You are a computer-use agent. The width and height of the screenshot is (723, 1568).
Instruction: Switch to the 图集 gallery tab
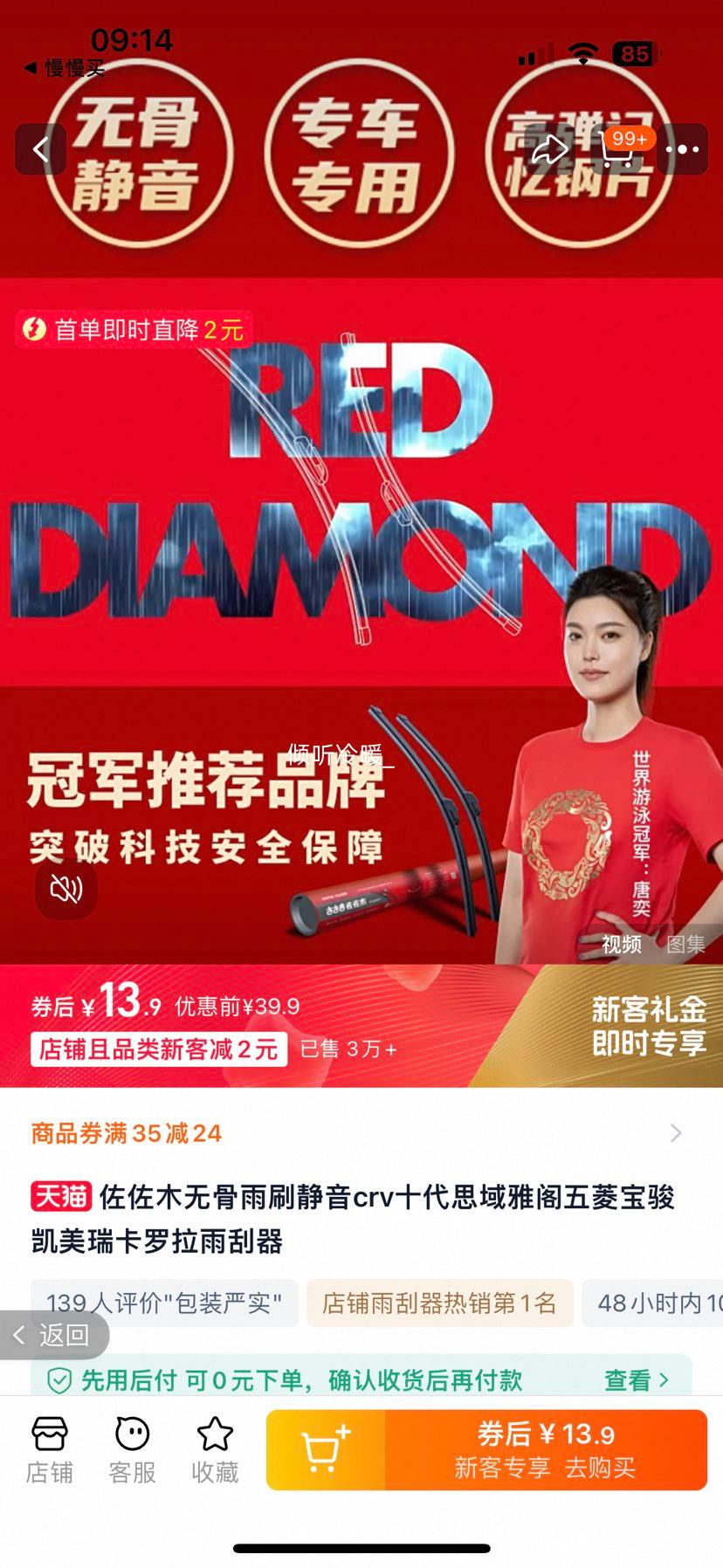(685, 944)
